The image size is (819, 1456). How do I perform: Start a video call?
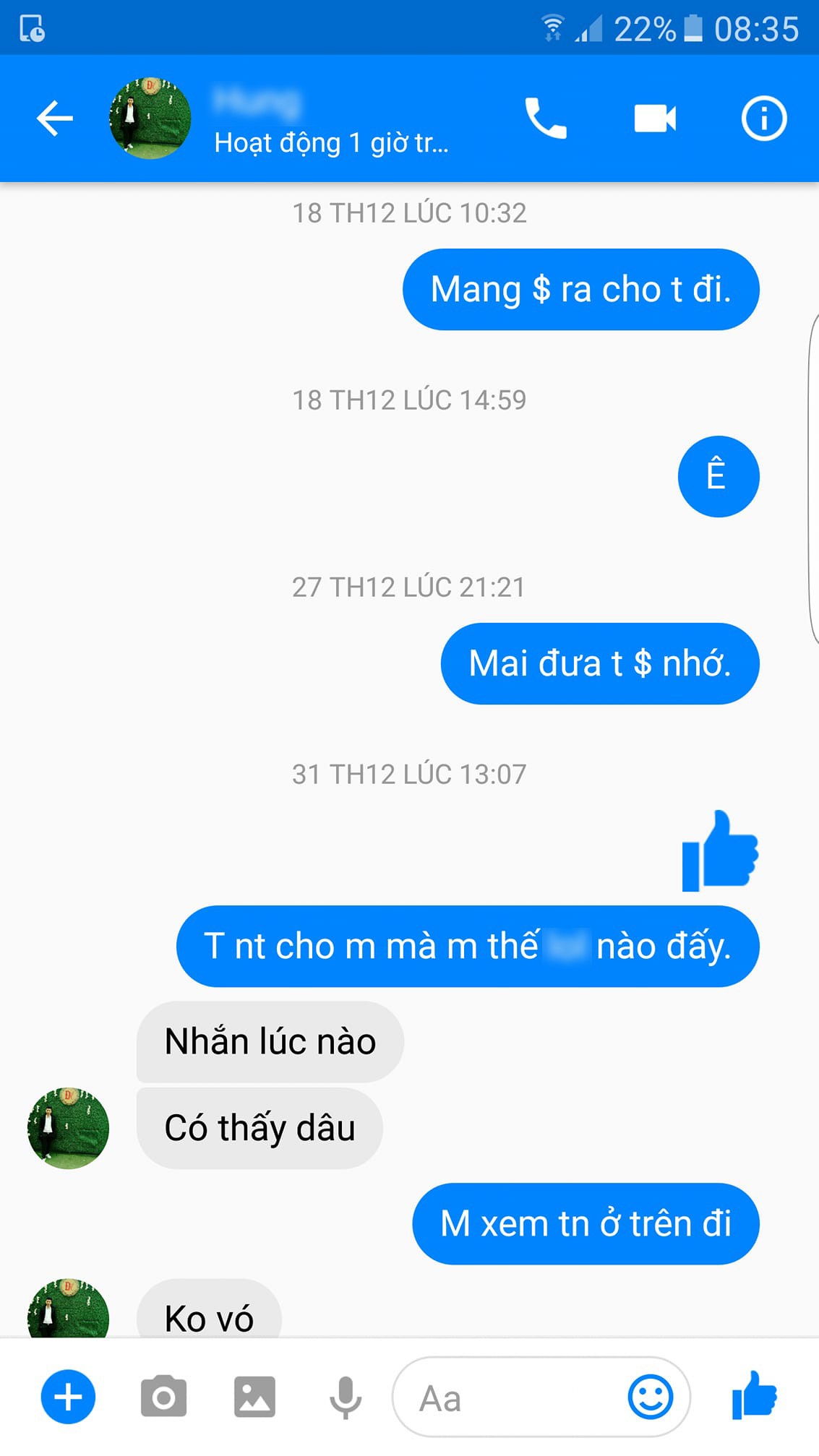(x=655, y=119)
